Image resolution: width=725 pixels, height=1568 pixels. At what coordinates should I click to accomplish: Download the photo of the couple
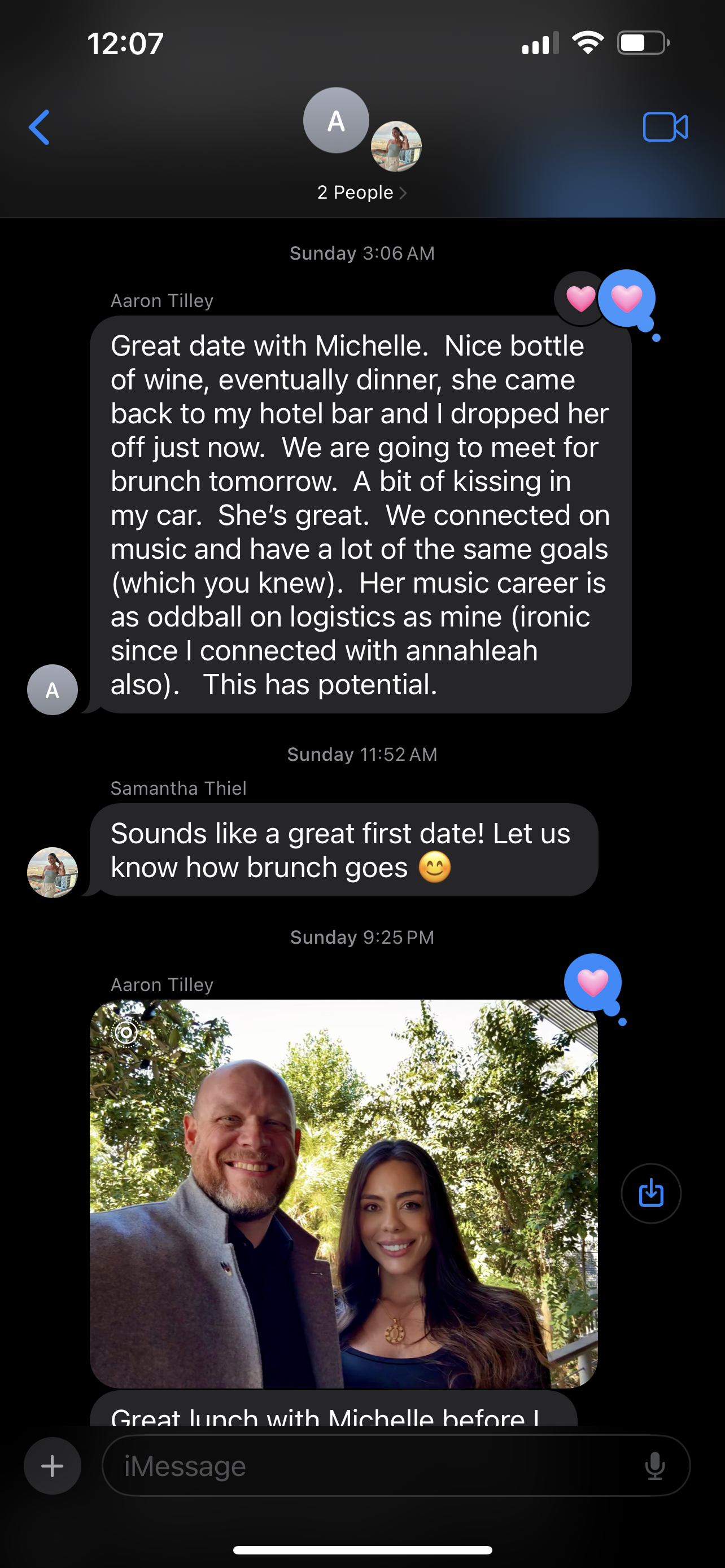(650, 1193)
